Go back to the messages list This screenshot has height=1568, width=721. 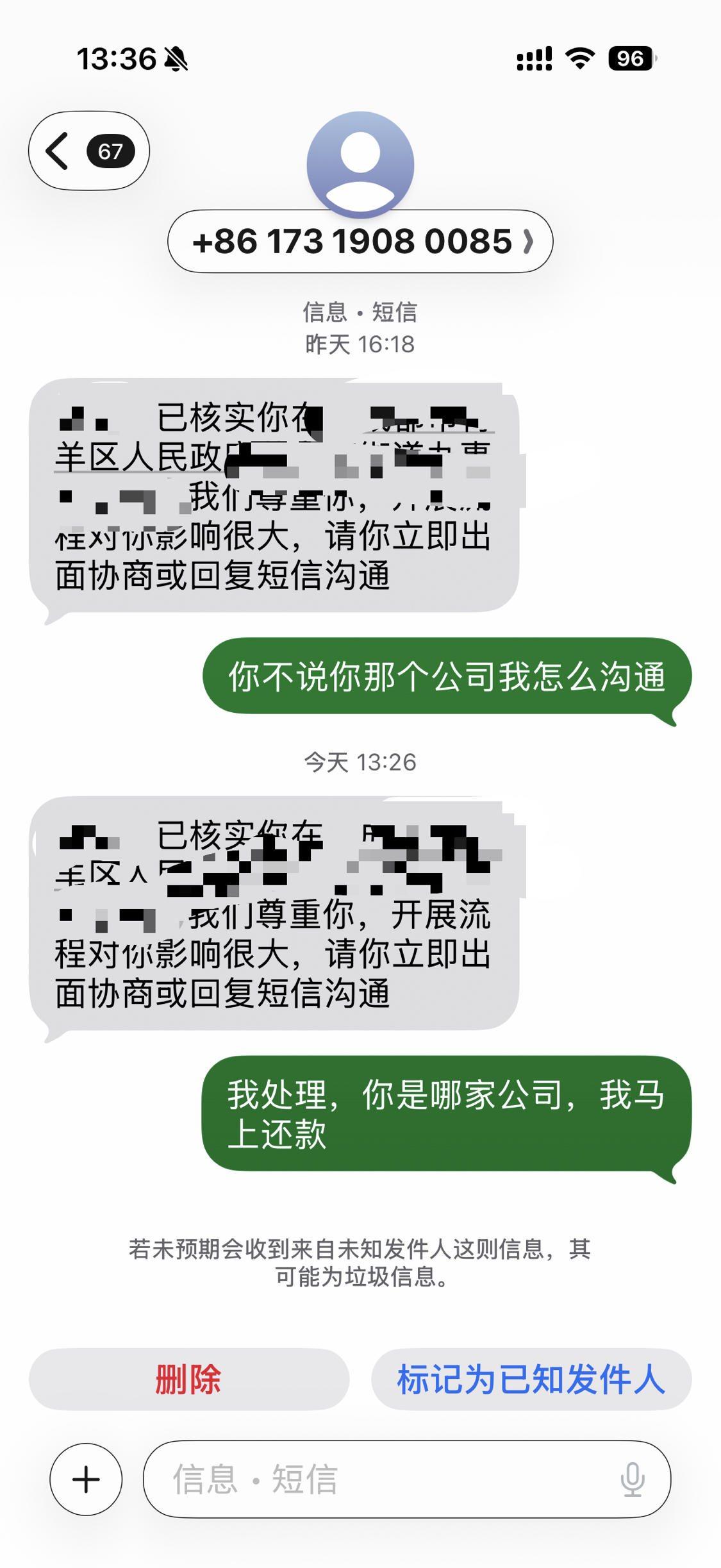(x=88, y=151)
